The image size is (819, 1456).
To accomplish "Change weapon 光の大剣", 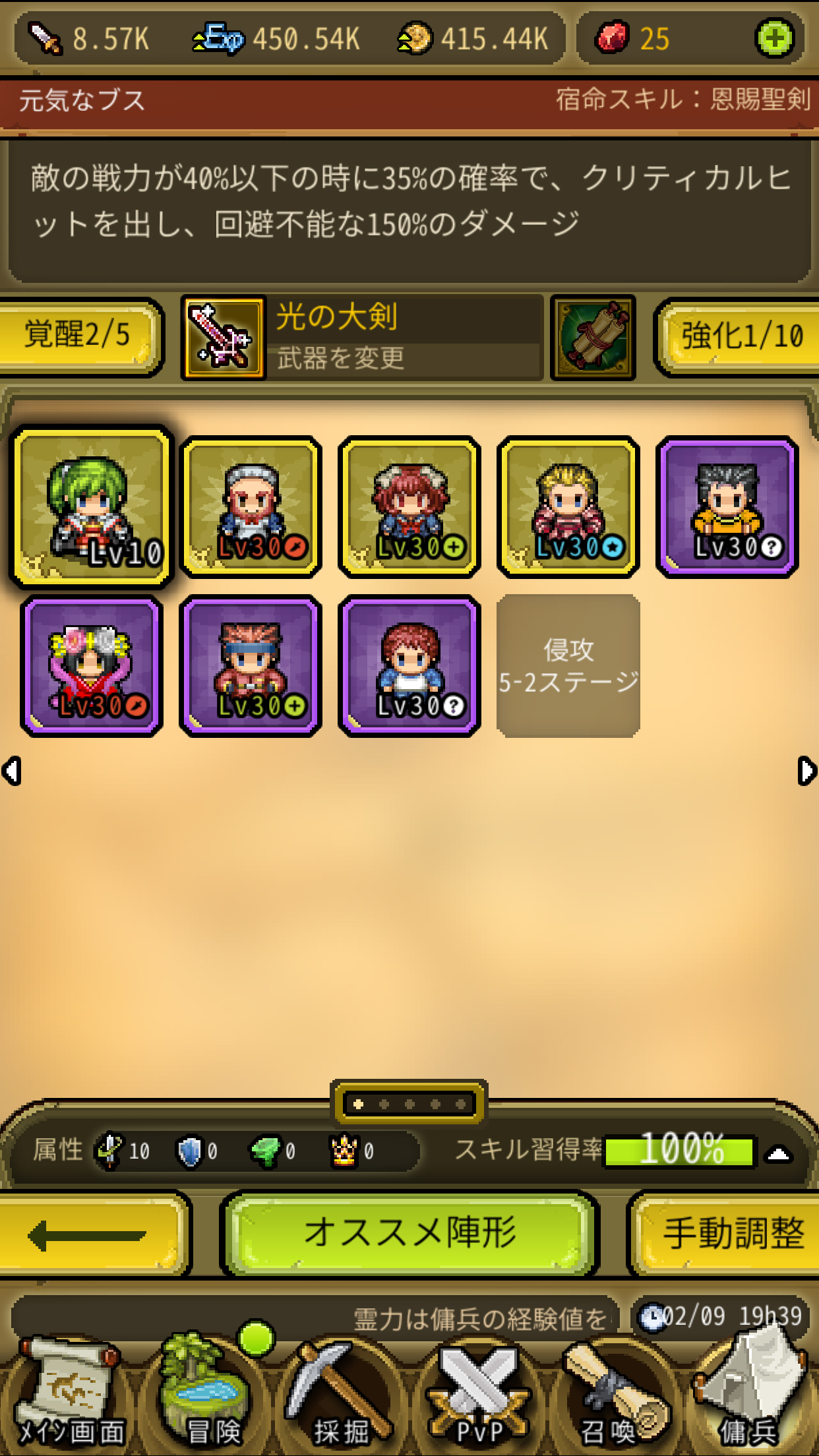I will point(361,337).
